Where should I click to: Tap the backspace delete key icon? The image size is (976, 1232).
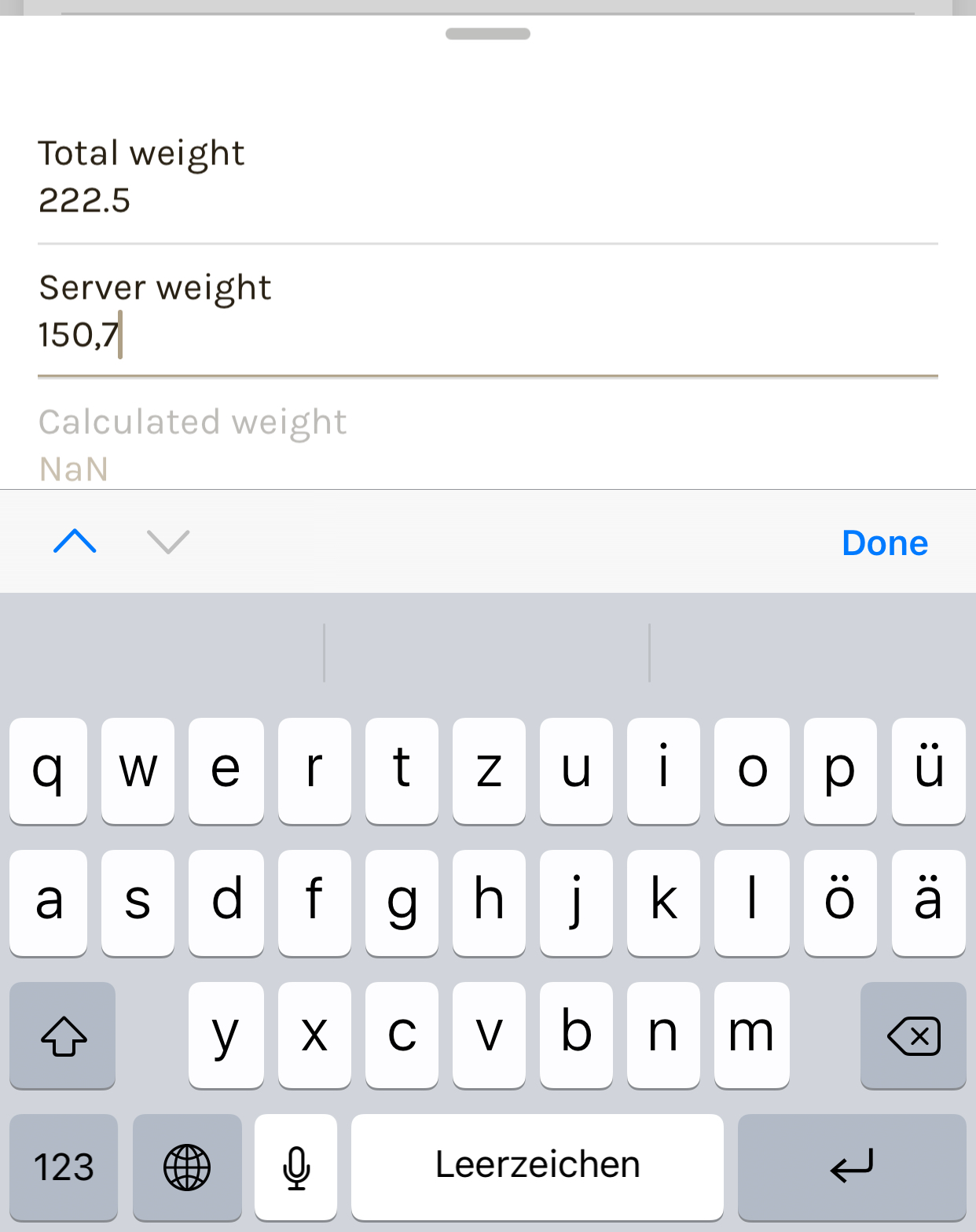[914, 1035]
